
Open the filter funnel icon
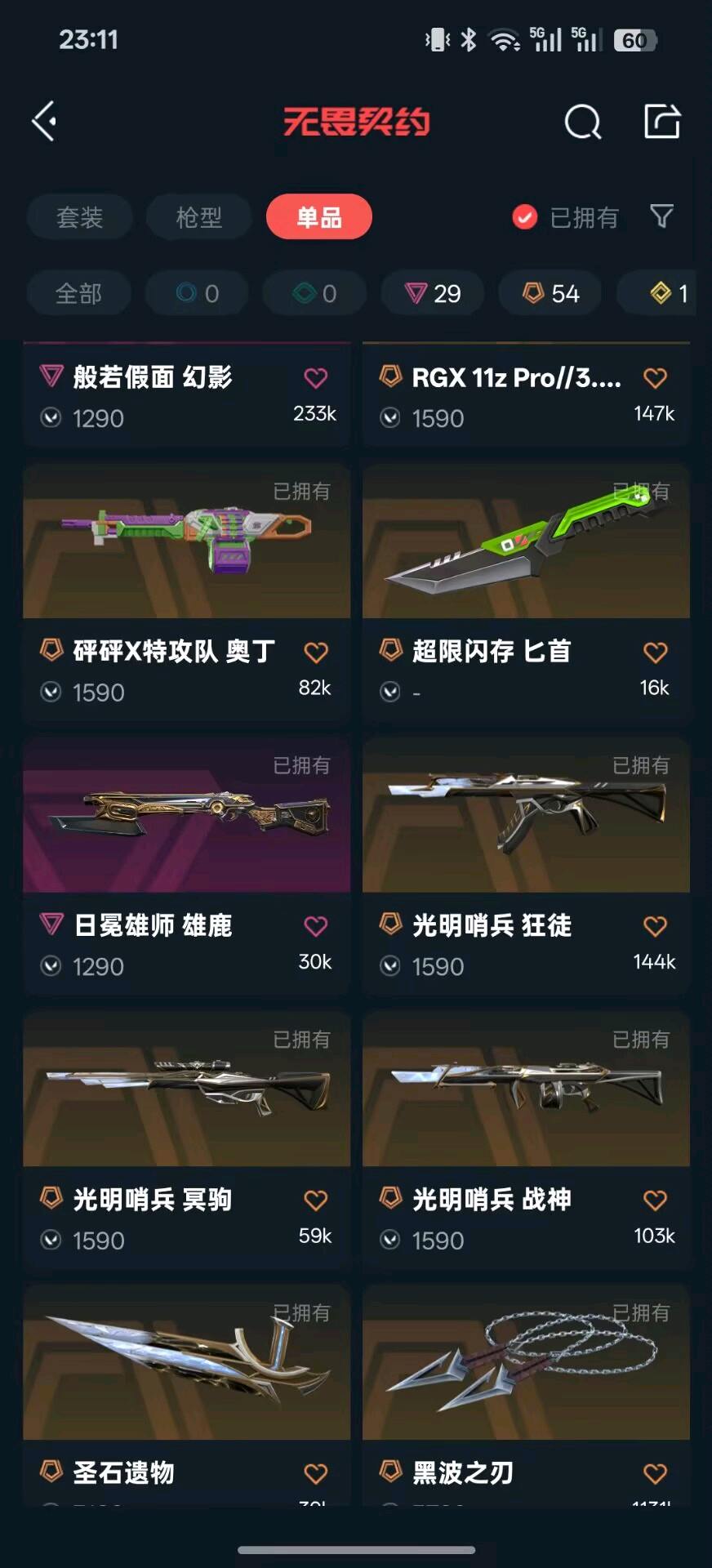coord(662,216)
